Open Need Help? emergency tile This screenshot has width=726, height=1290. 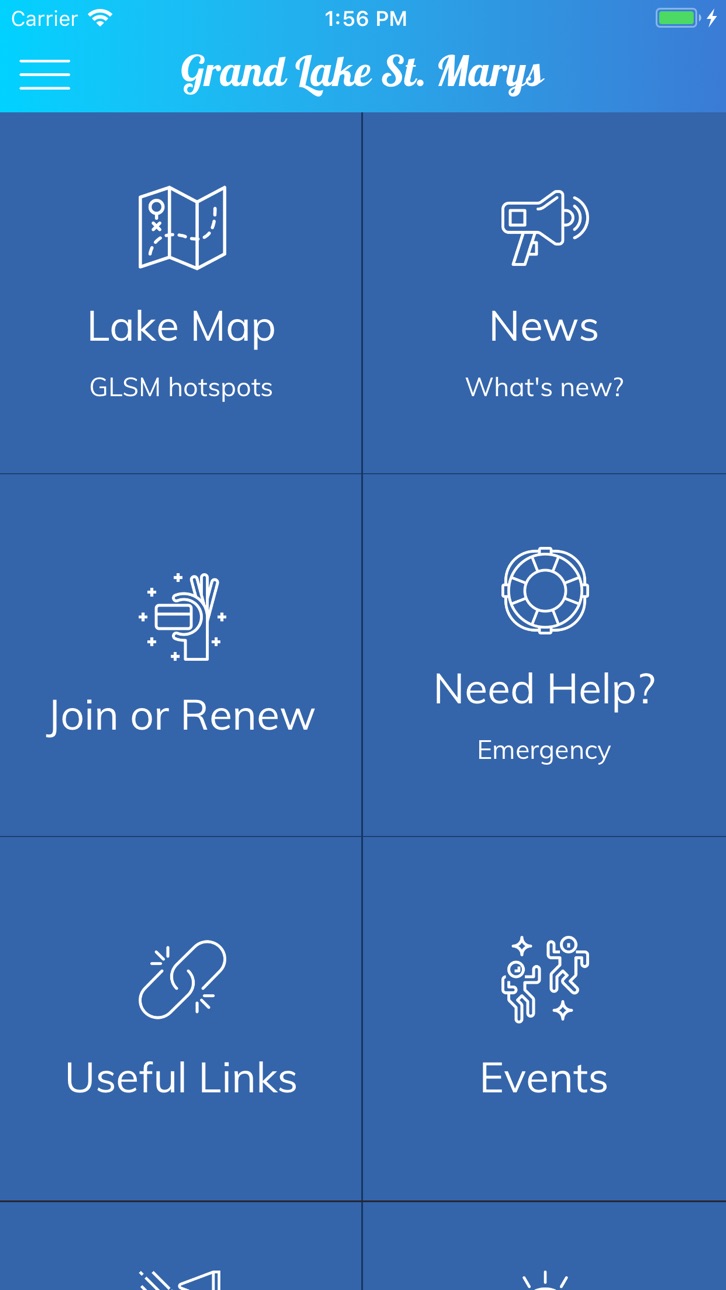545,656
